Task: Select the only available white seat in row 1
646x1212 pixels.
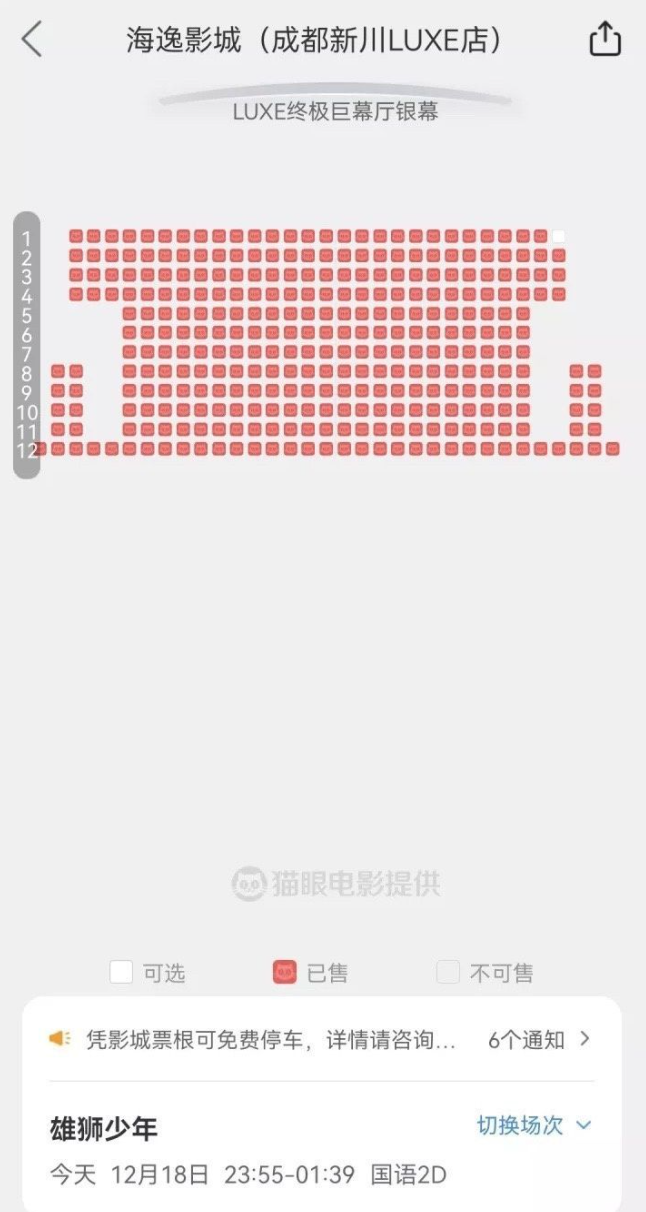Action: pyautogui.click(x=558, y=236)
